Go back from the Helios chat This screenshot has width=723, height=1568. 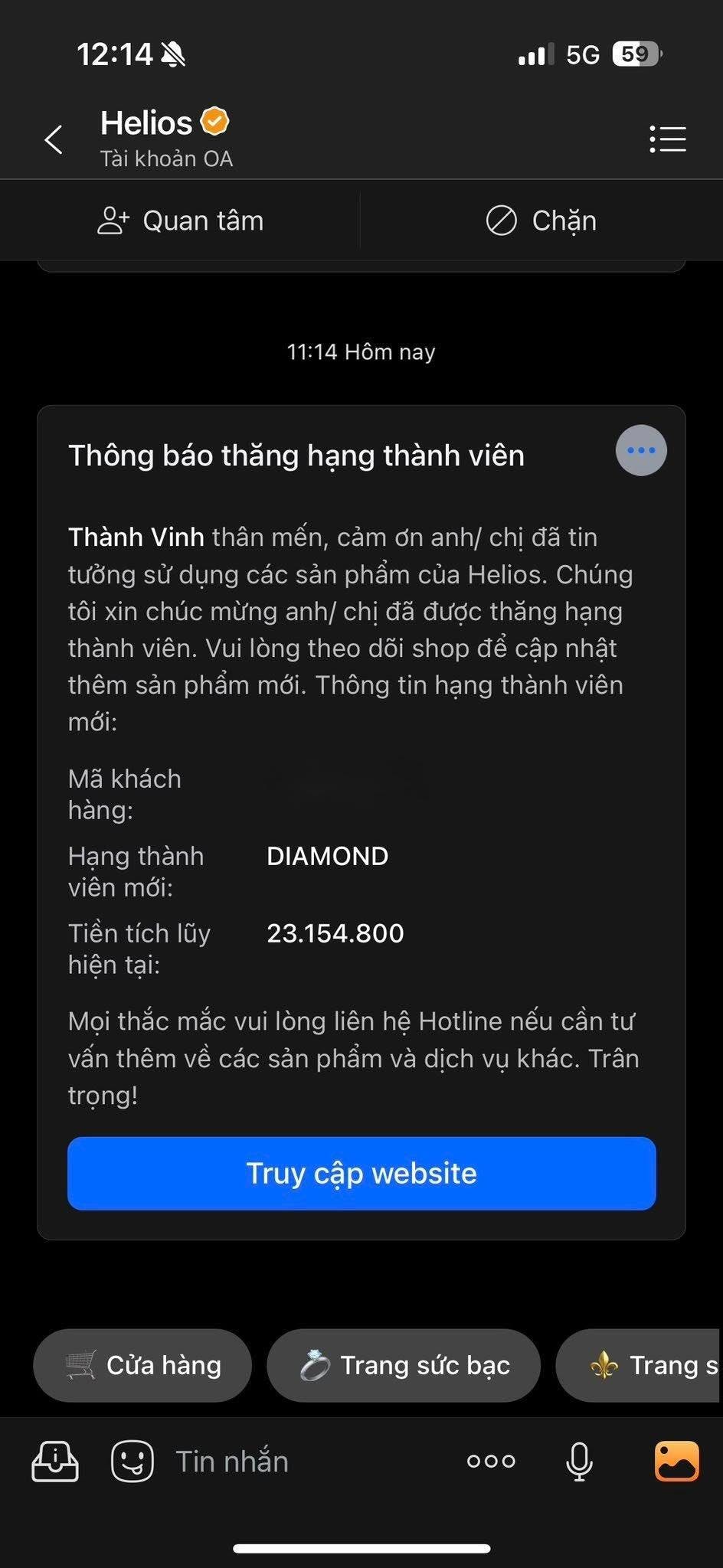54,139
